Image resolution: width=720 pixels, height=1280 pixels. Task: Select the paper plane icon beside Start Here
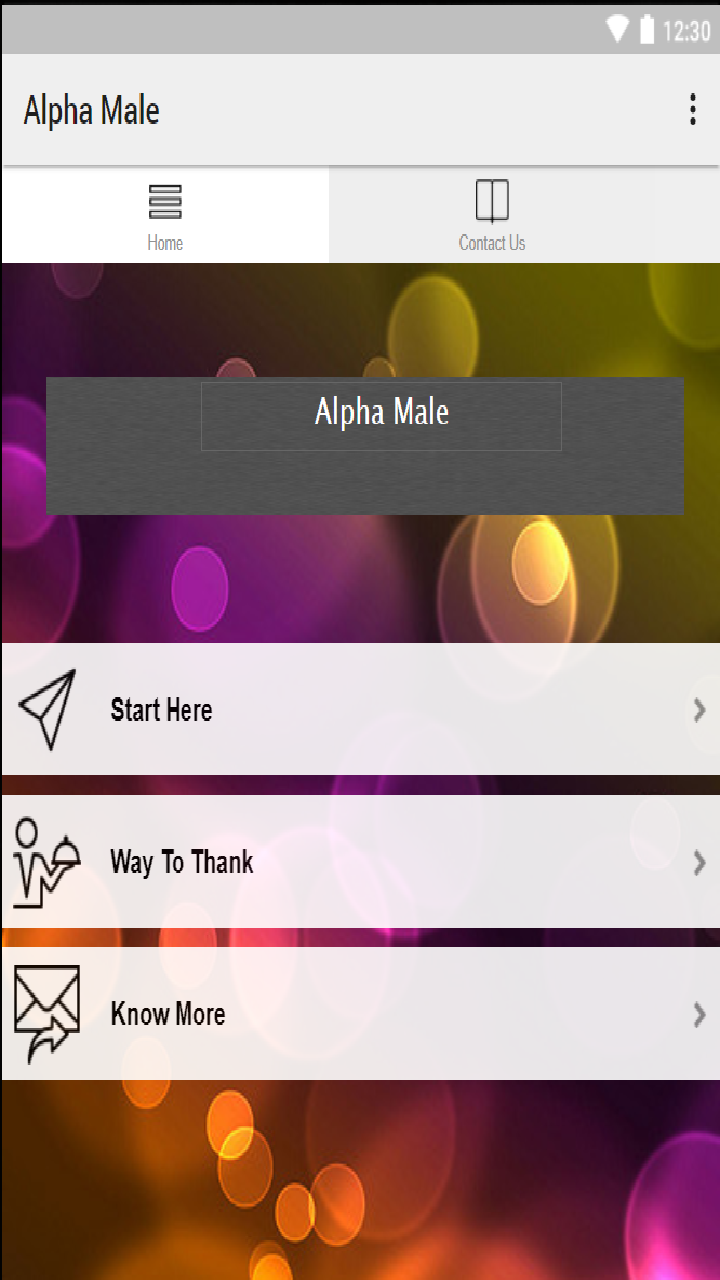click(48, 709)
